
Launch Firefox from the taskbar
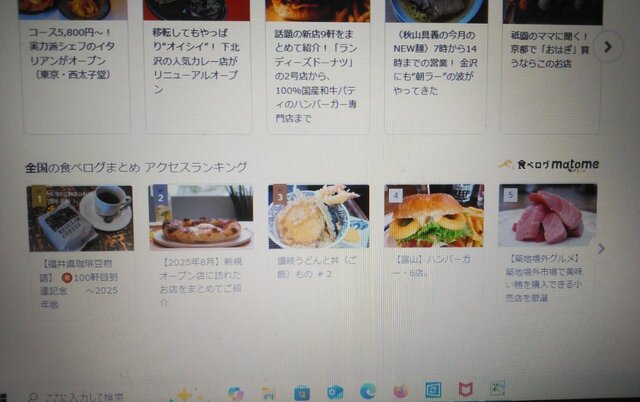[x=400, y=392]
